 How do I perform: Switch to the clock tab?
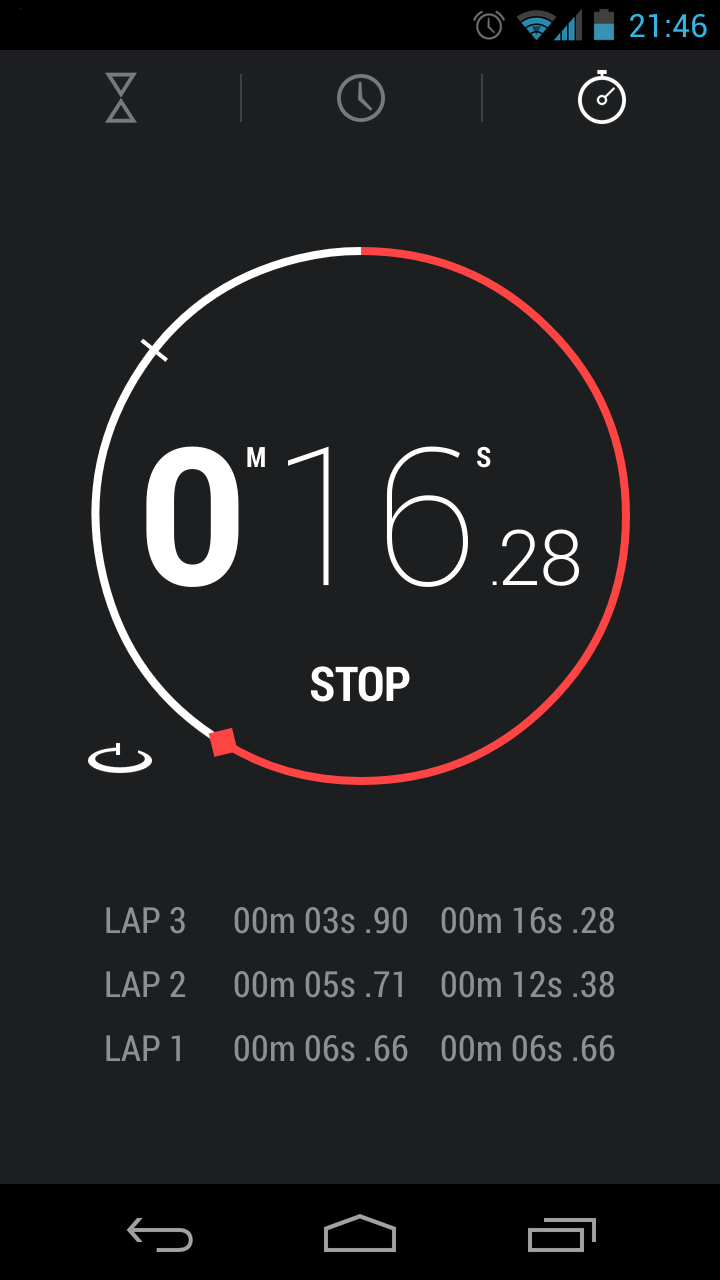tap(361, 98)
